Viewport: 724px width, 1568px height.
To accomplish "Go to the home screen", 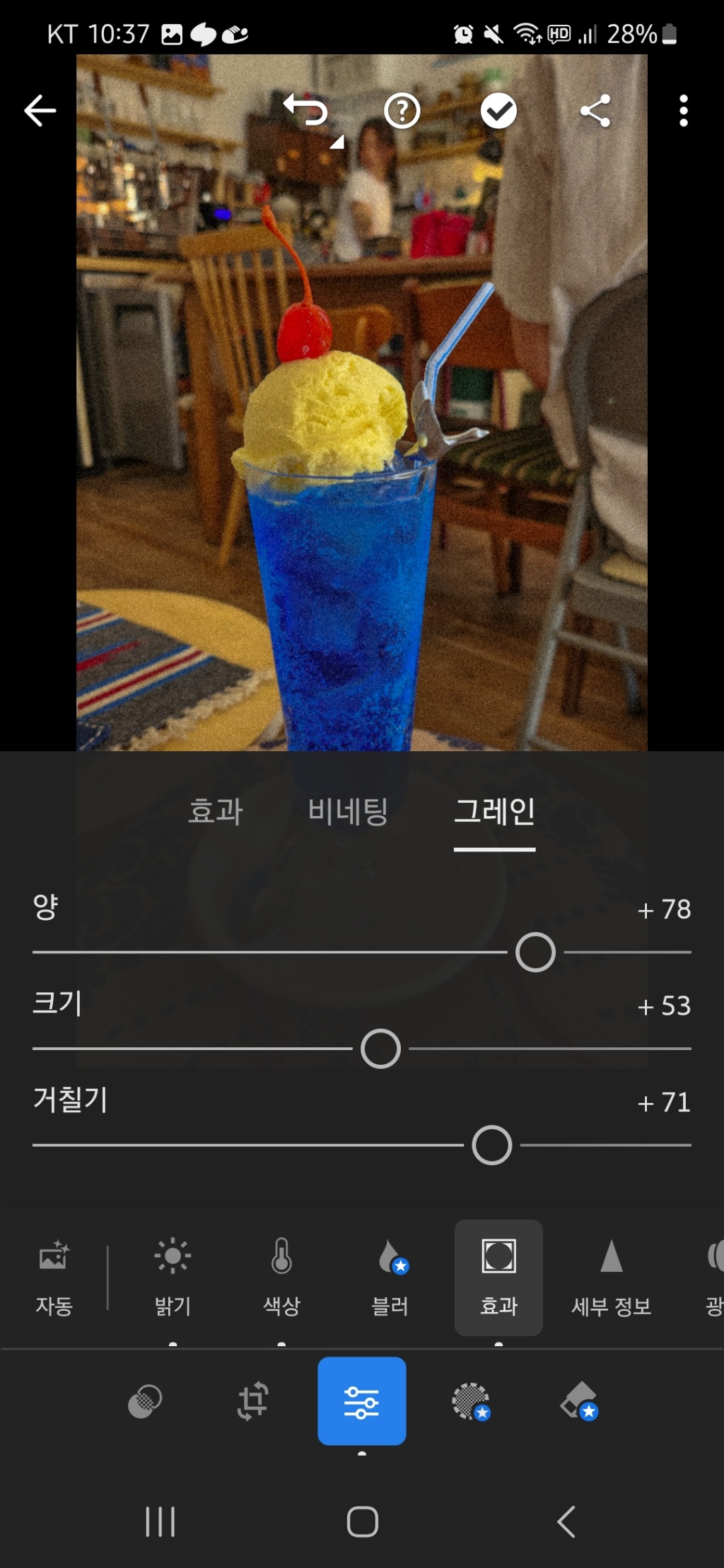I will (362, 1521).
